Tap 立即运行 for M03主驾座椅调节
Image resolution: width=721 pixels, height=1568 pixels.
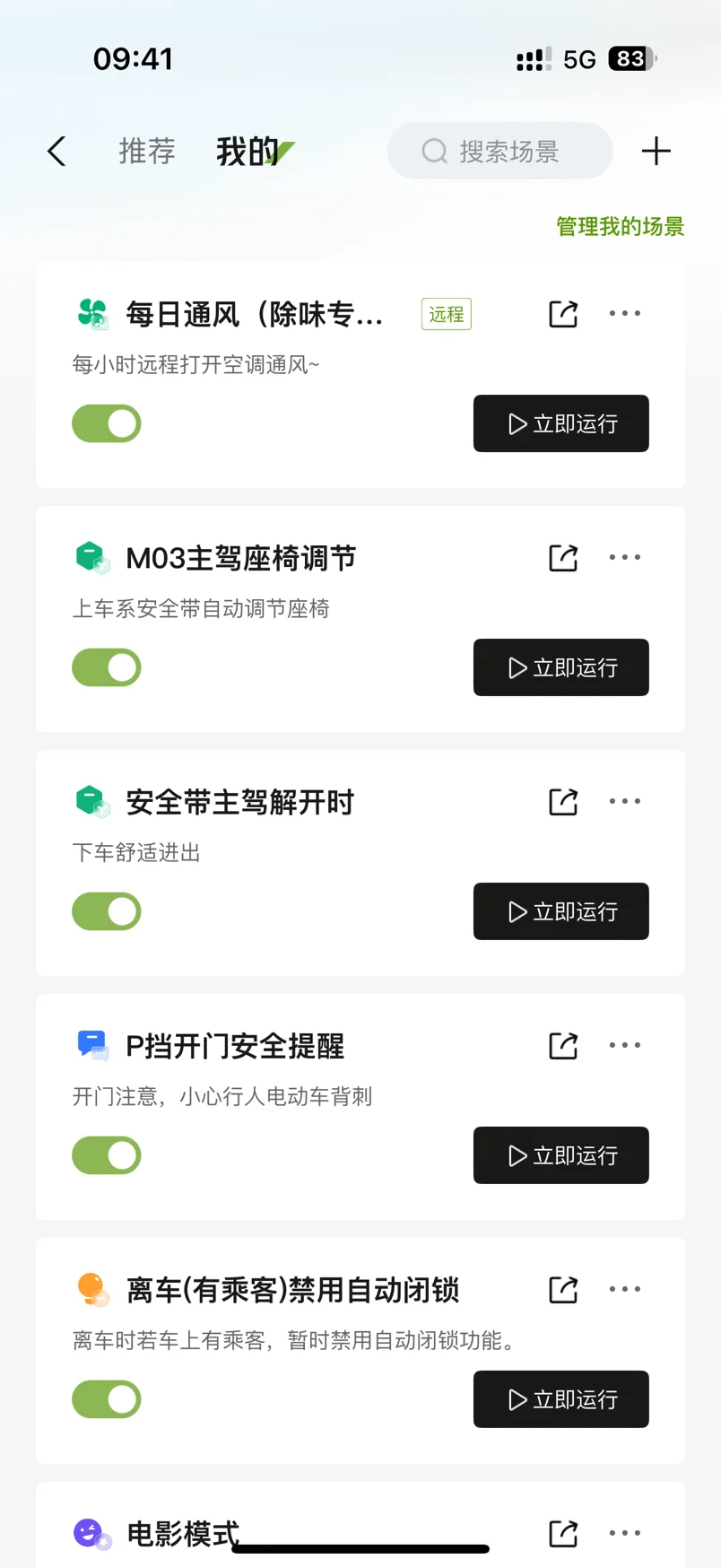click(x=561, y=667)
